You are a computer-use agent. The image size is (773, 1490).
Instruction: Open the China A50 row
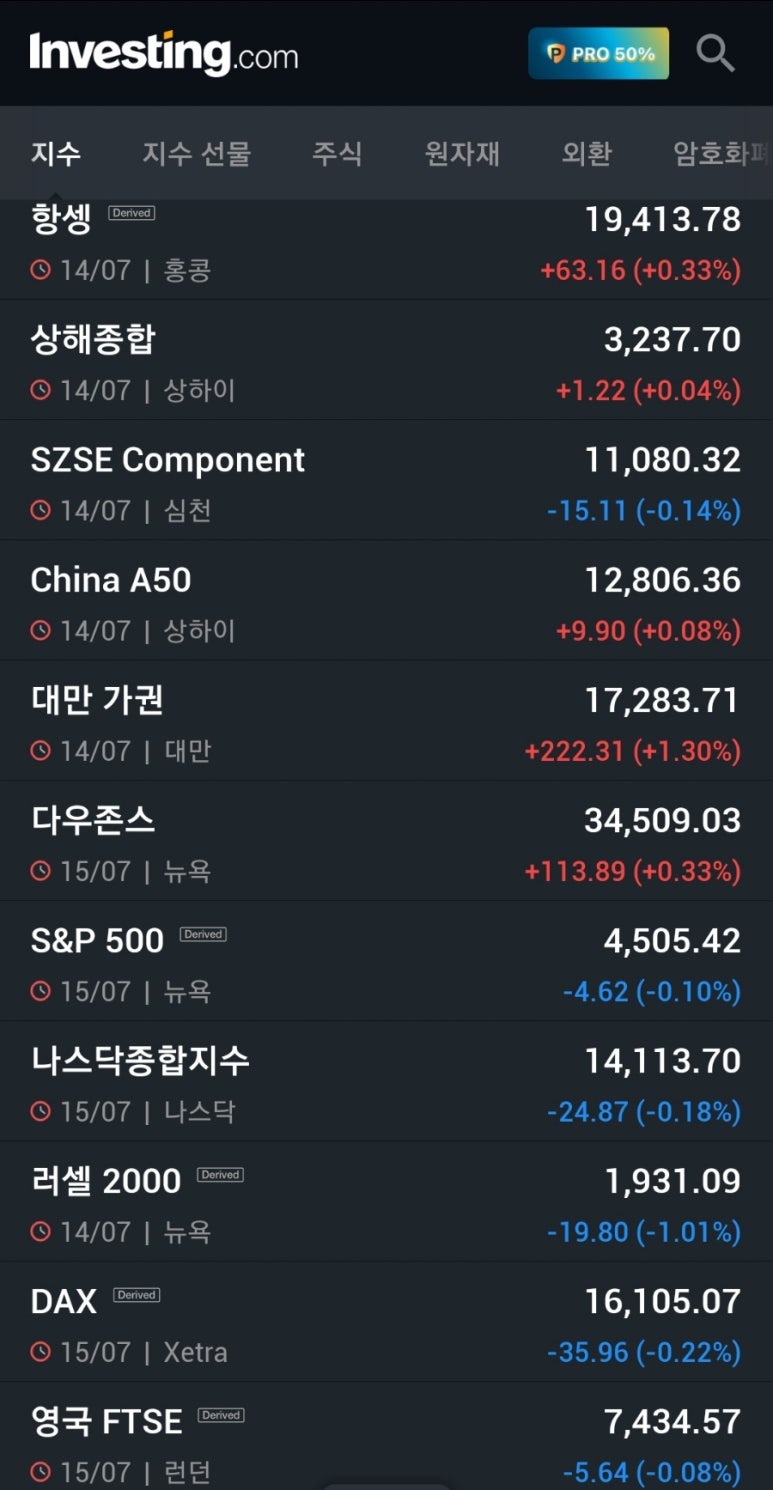click(x=386, y=600)
